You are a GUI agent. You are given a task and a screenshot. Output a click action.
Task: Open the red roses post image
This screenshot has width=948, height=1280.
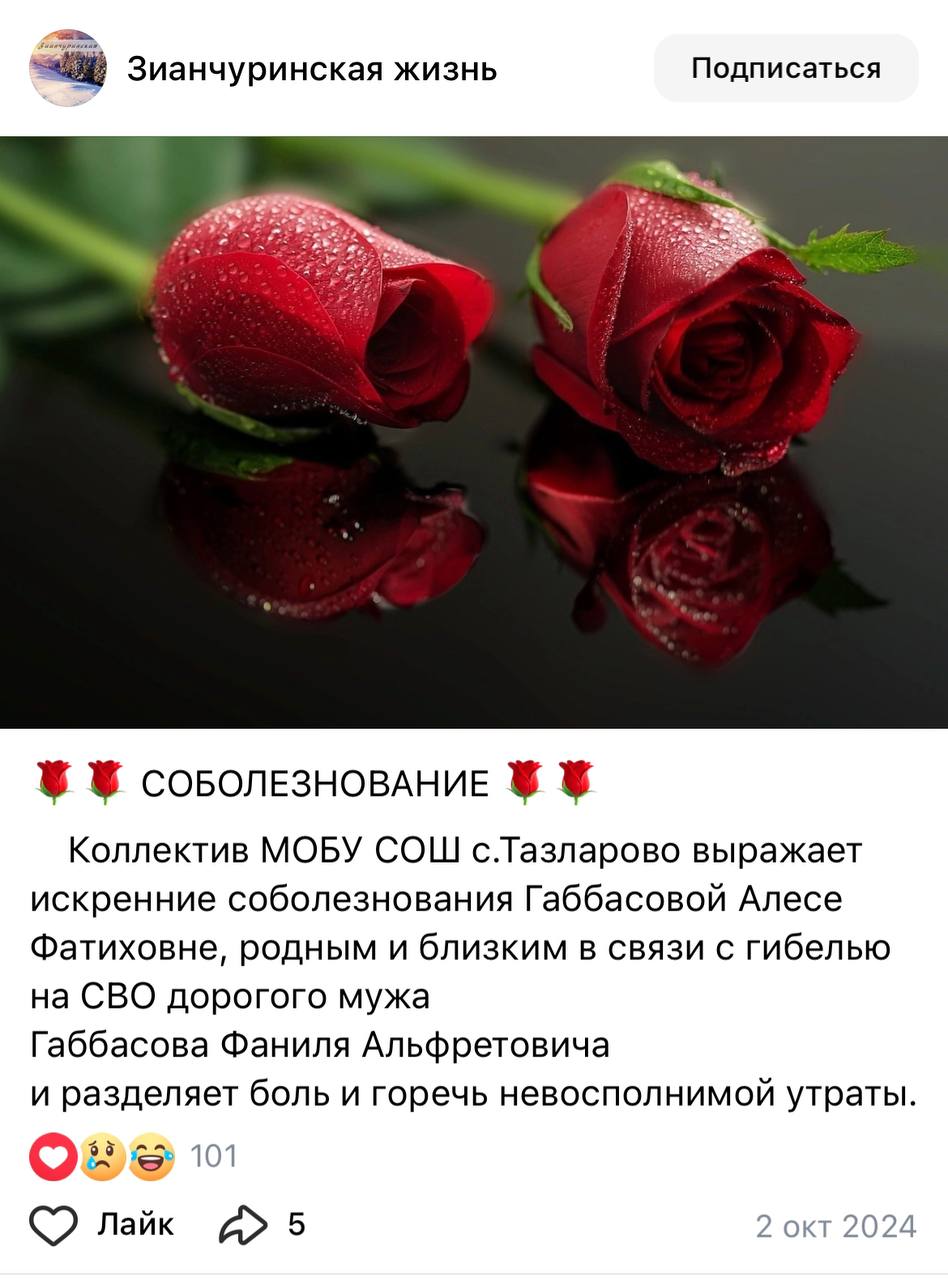[474, 432]
